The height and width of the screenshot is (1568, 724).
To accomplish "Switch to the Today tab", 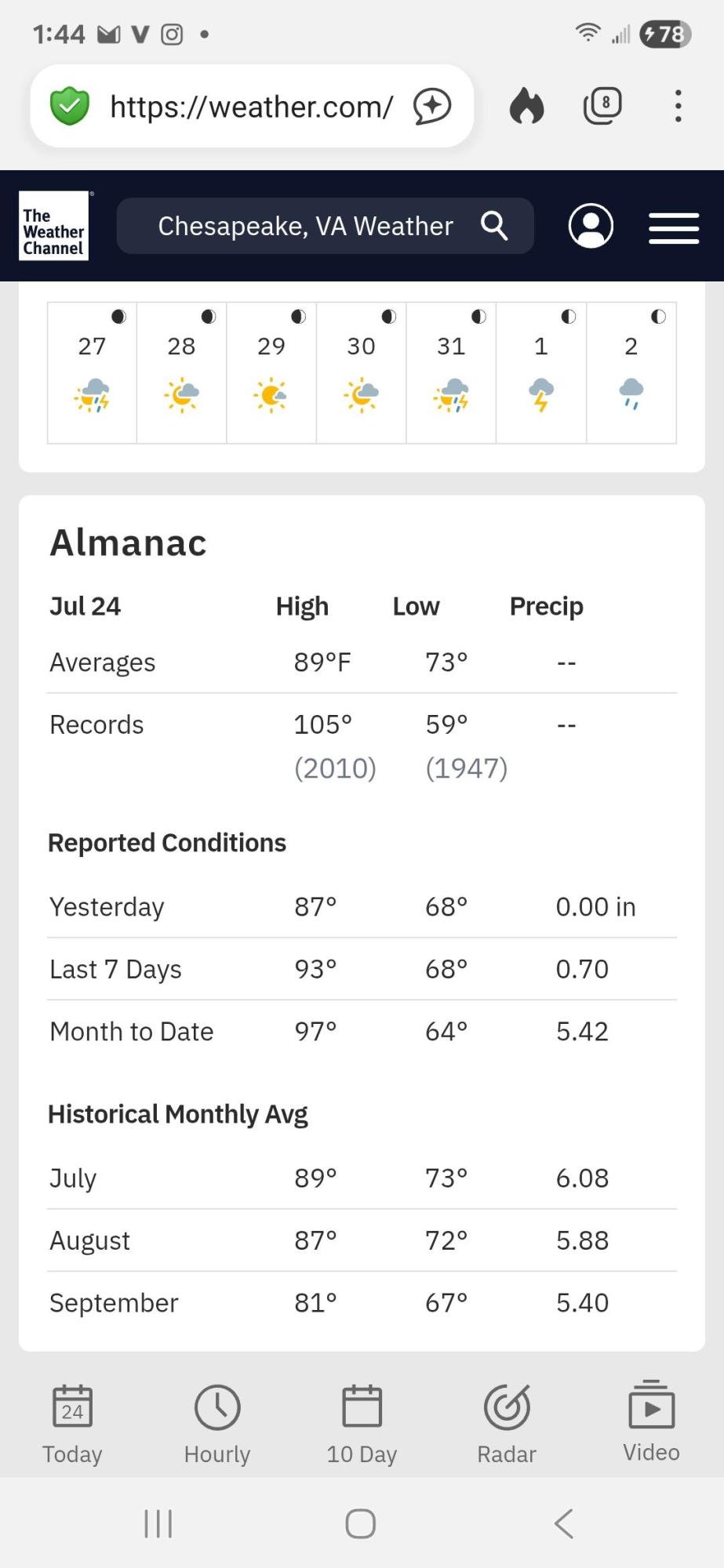I will [72, 1425].
